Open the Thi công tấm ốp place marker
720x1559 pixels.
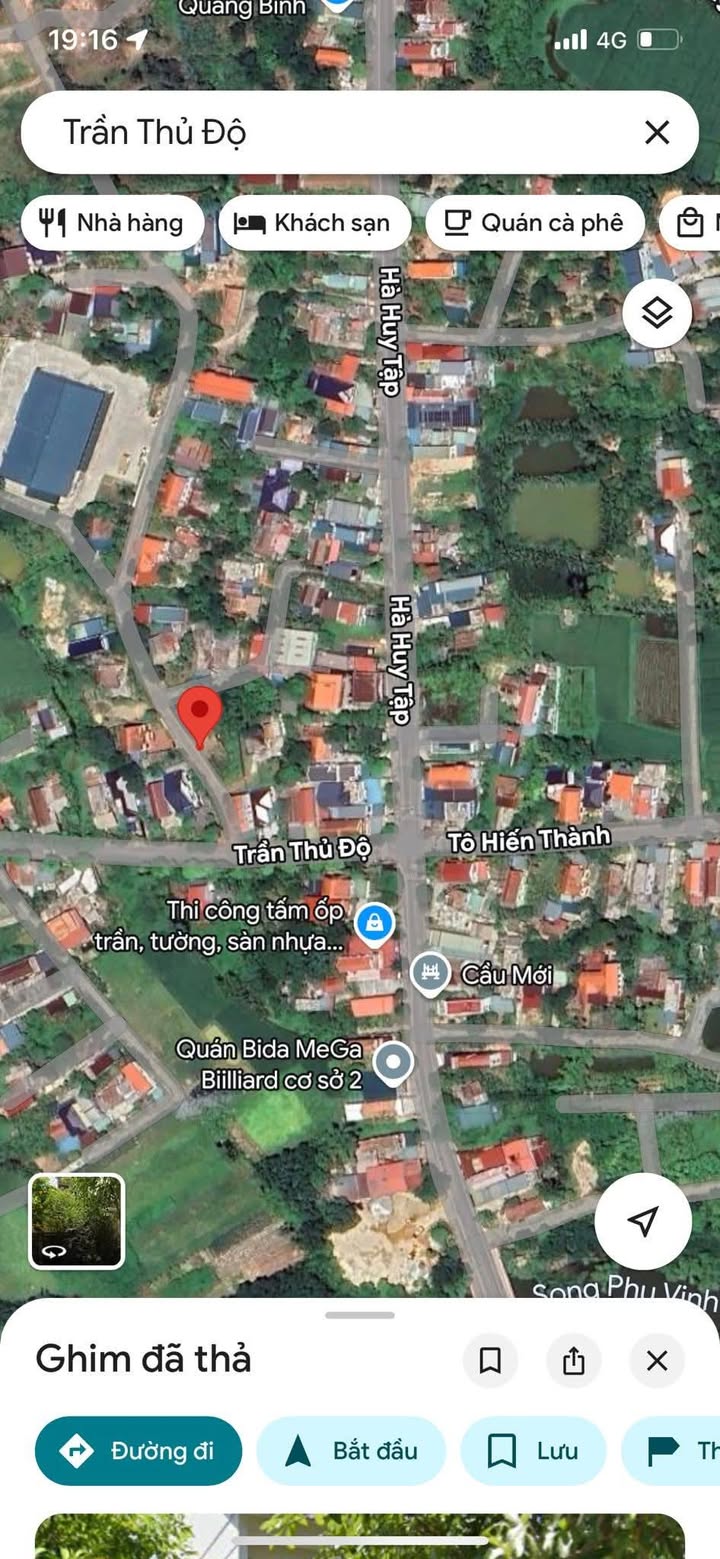375,923
